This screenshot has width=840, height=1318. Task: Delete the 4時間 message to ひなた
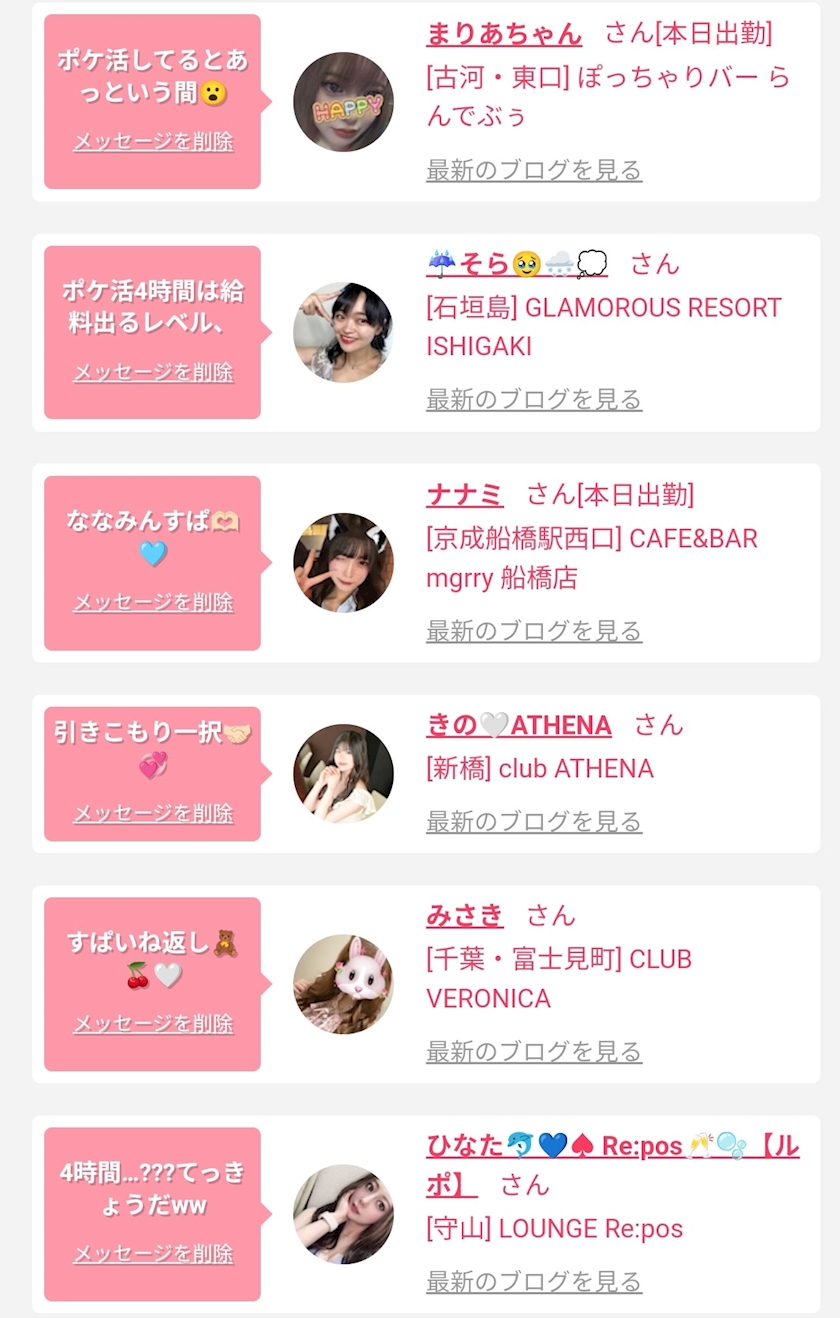point(153,1254)
